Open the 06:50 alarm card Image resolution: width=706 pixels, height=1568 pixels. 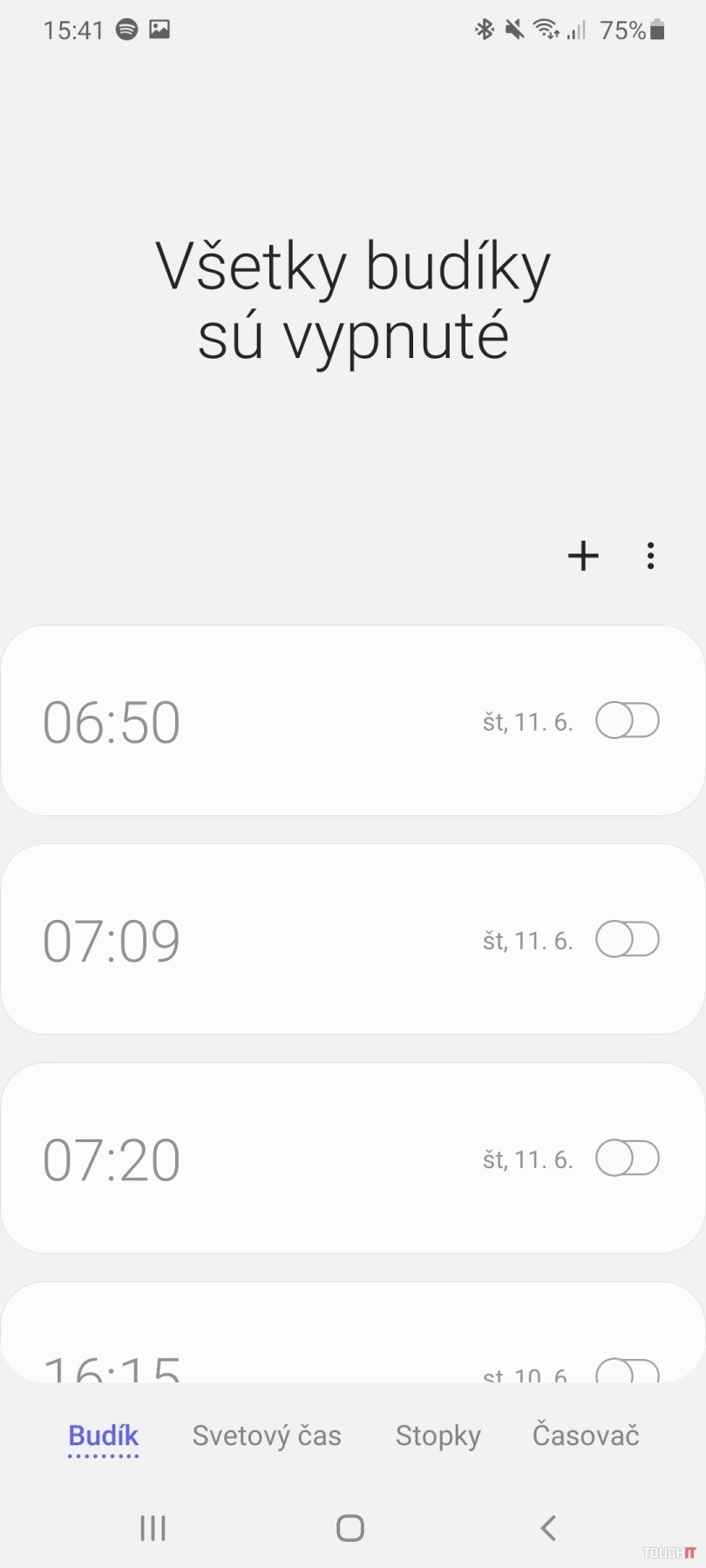click(261, 721)
